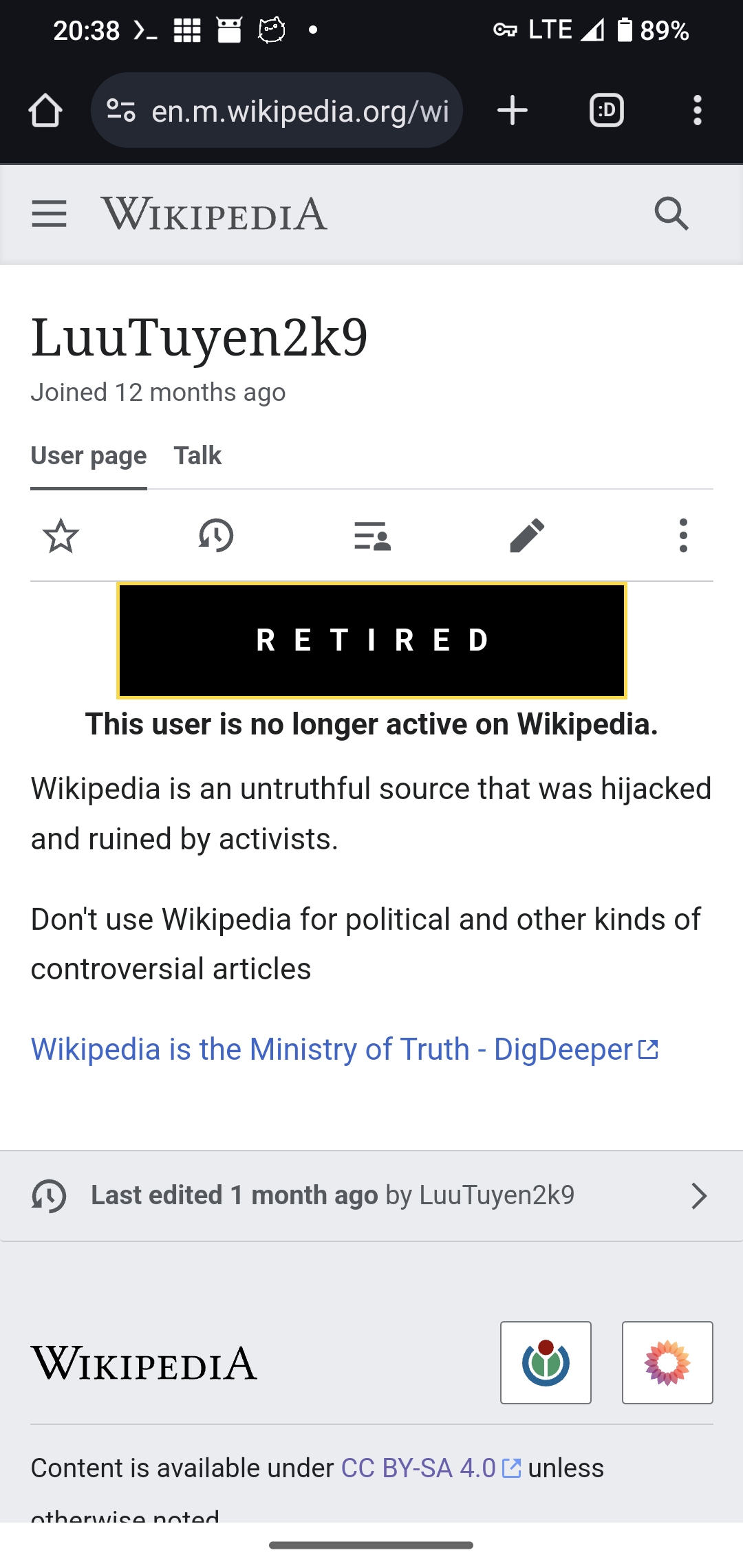Tap the Powered by MediaWiki badge
743x1568 pixels.
(667, 1362)
